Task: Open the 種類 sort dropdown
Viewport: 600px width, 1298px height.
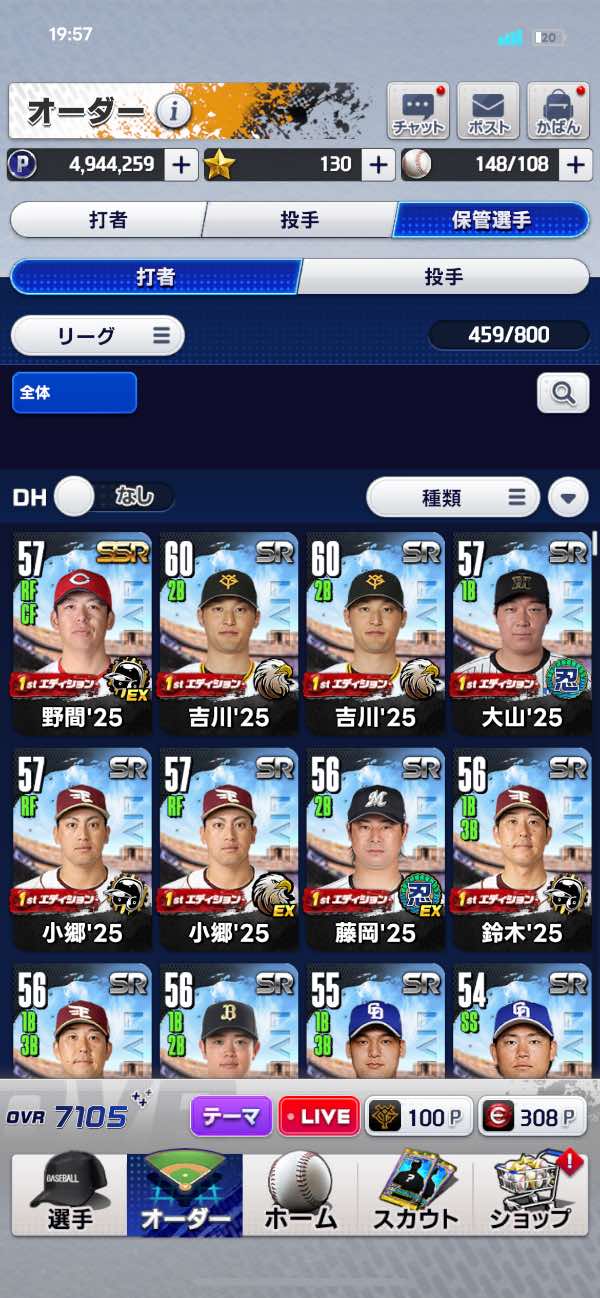Action: click(x=452, y=497)
